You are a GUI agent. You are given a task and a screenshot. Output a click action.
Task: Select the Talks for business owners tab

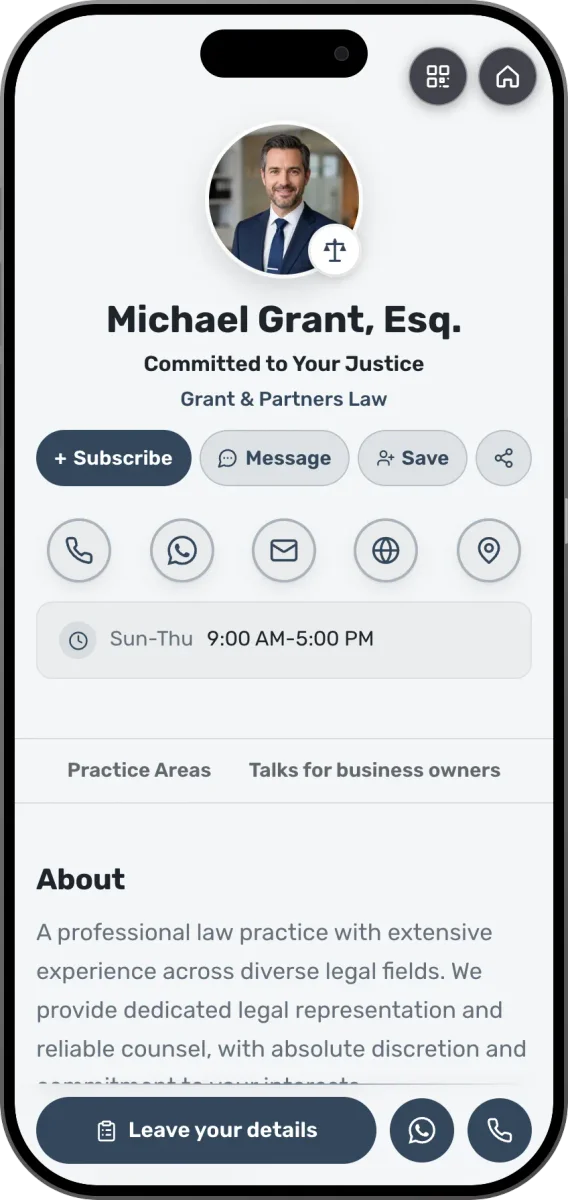click(x=375, y=770)
